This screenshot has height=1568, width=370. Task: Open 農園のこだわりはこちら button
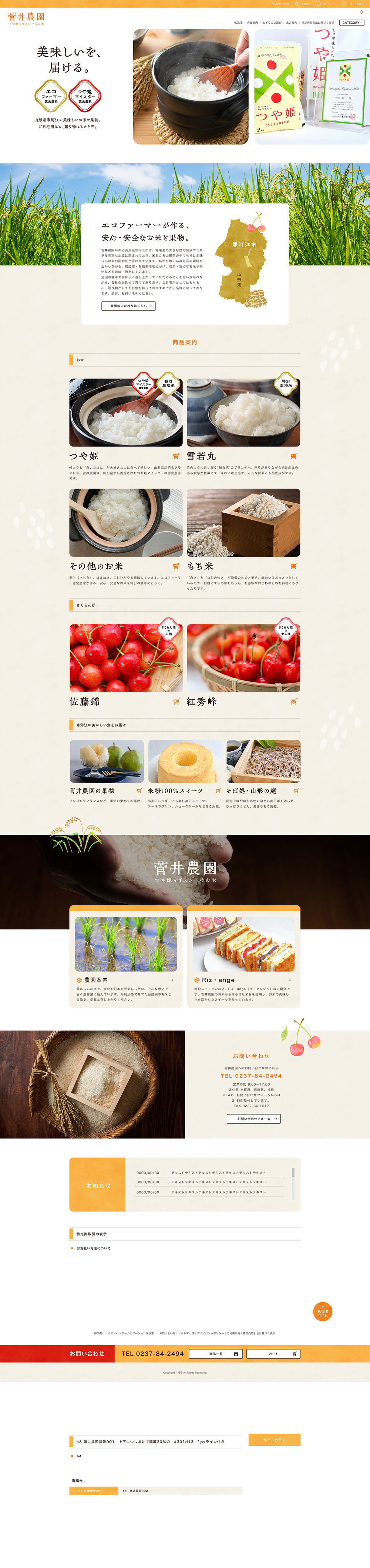[128, 305]
